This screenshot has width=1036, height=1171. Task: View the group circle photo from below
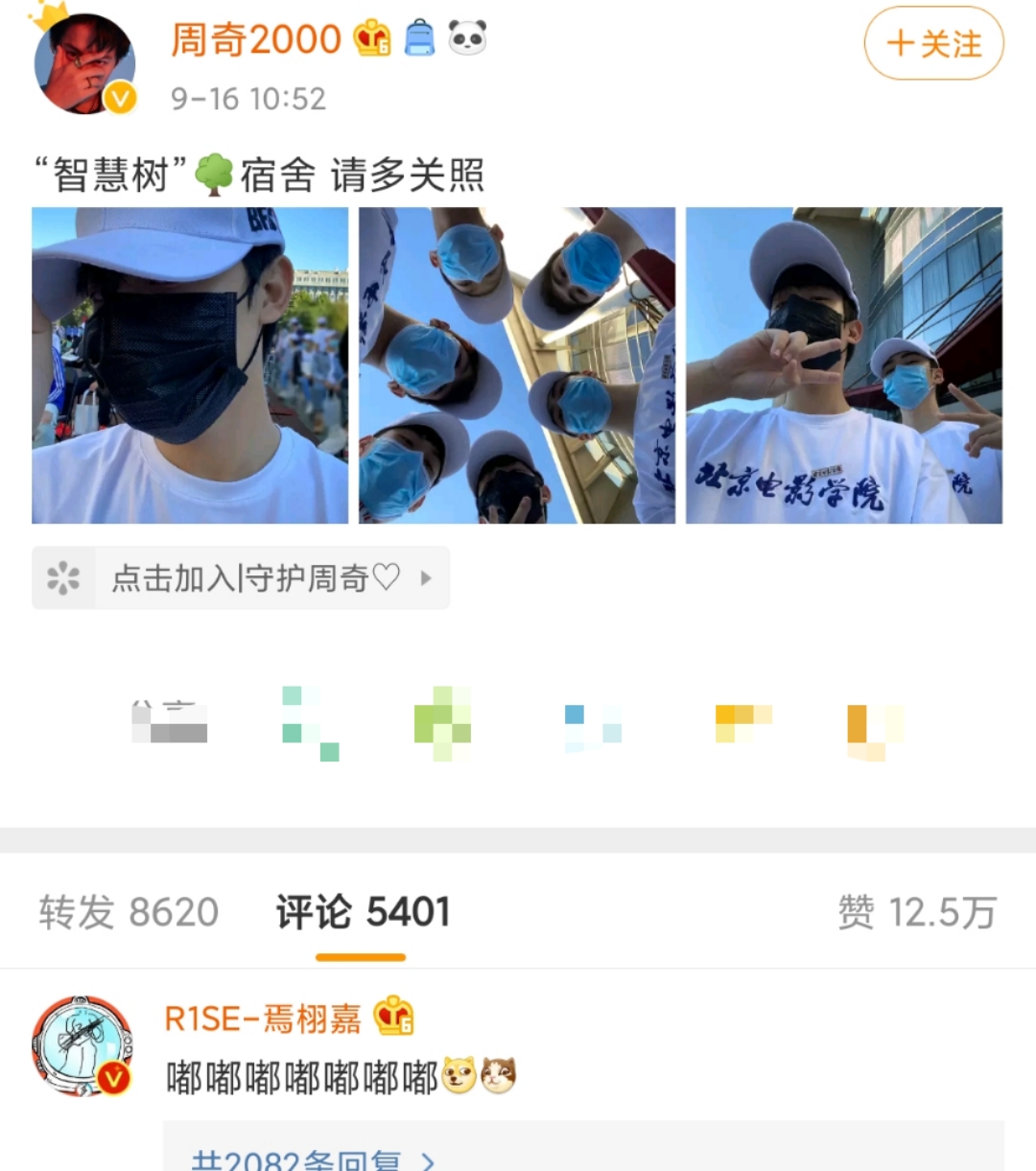[x=517, y=365]
